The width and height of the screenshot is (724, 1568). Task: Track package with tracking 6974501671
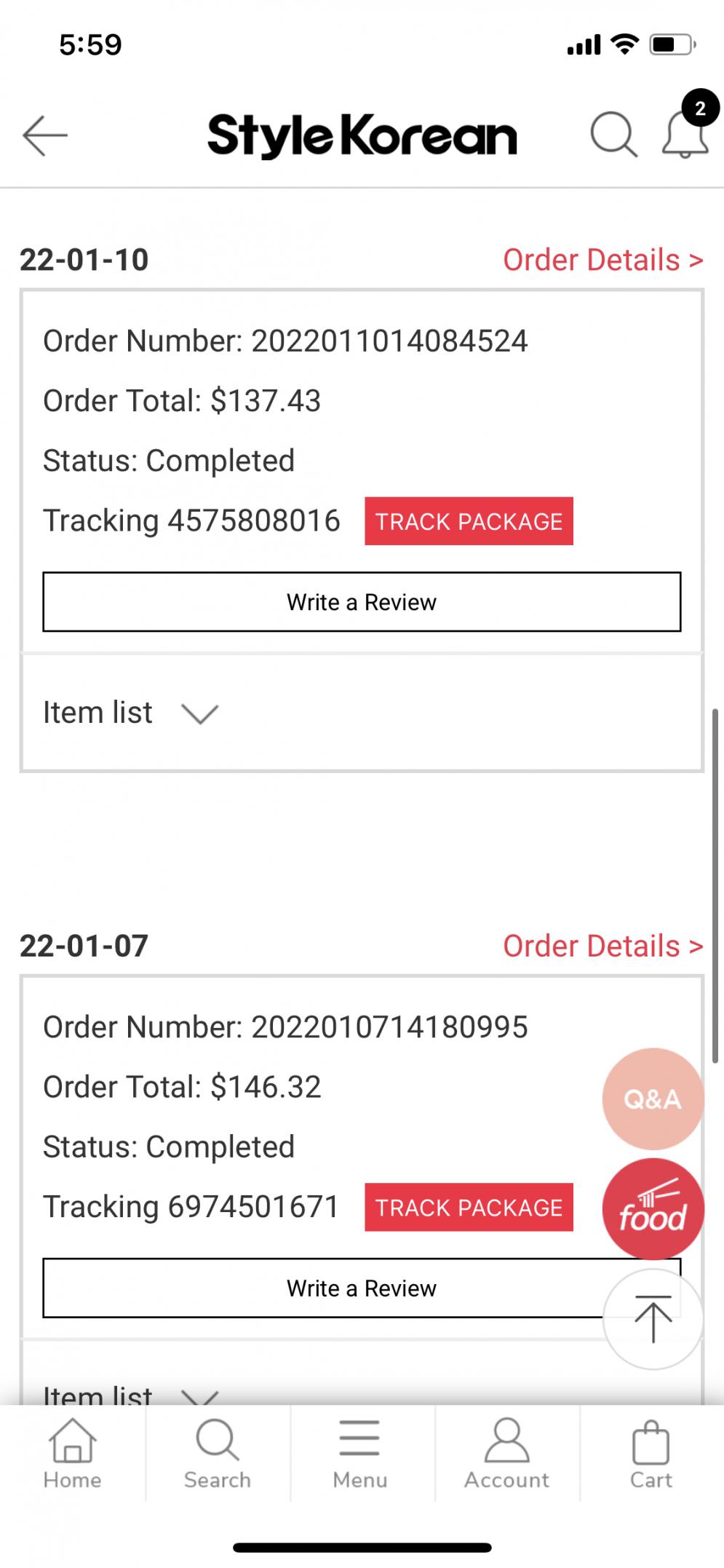pos(469,1208)
